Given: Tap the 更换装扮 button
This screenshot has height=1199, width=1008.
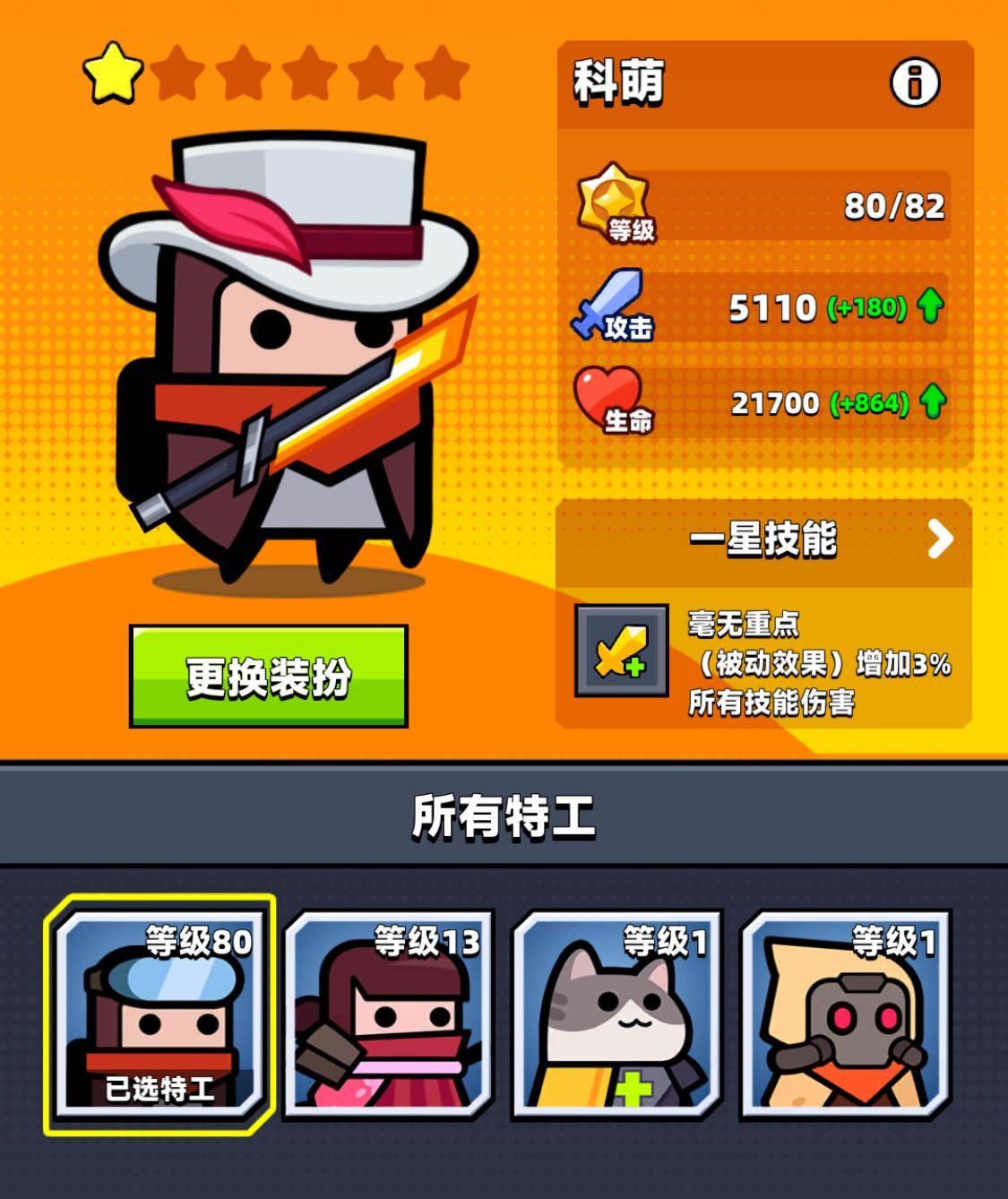Looking at the screenshot, I should (269, 676).
